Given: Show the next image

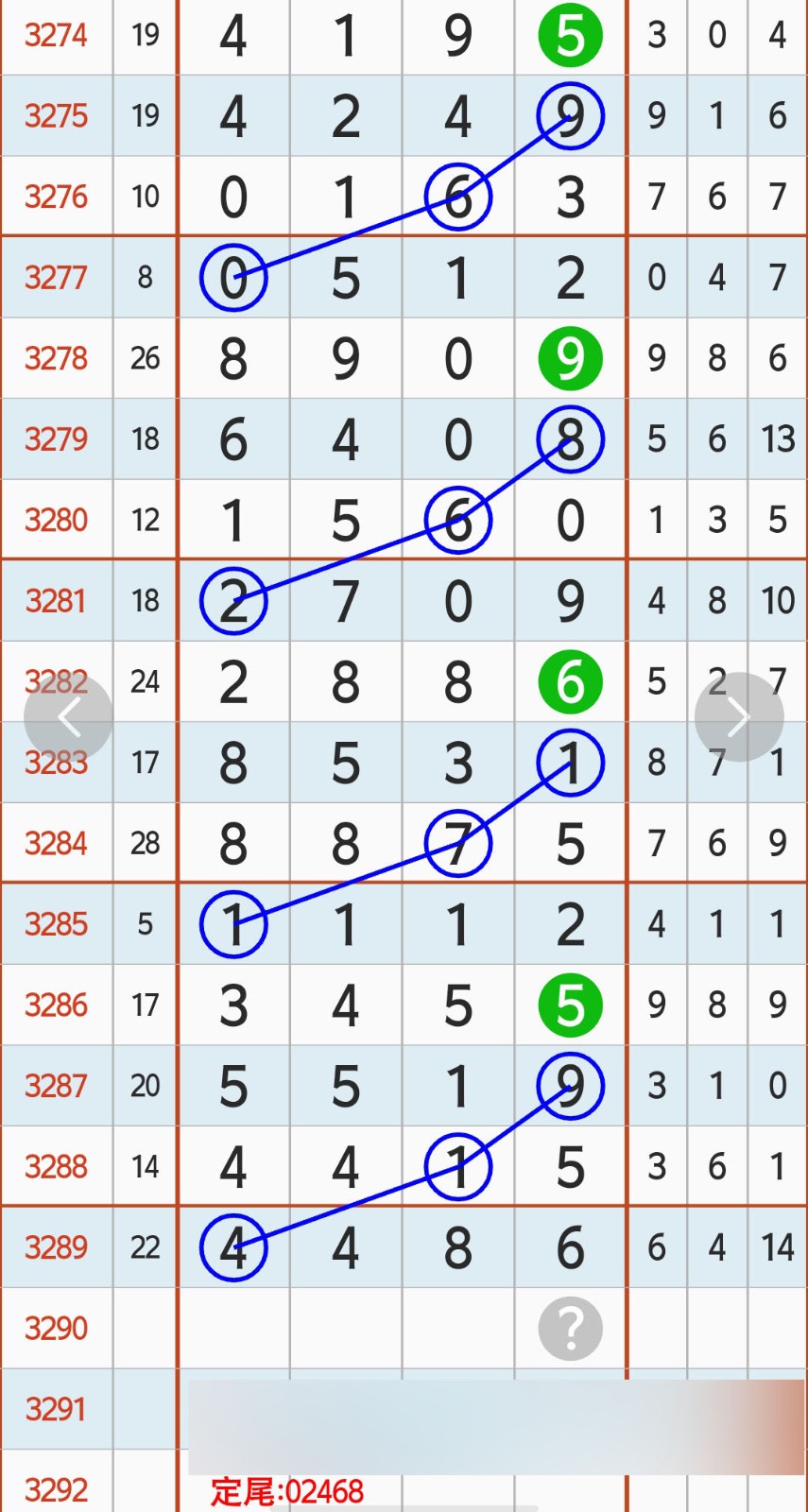Looking at the screenshot, I should coord(738,717).
